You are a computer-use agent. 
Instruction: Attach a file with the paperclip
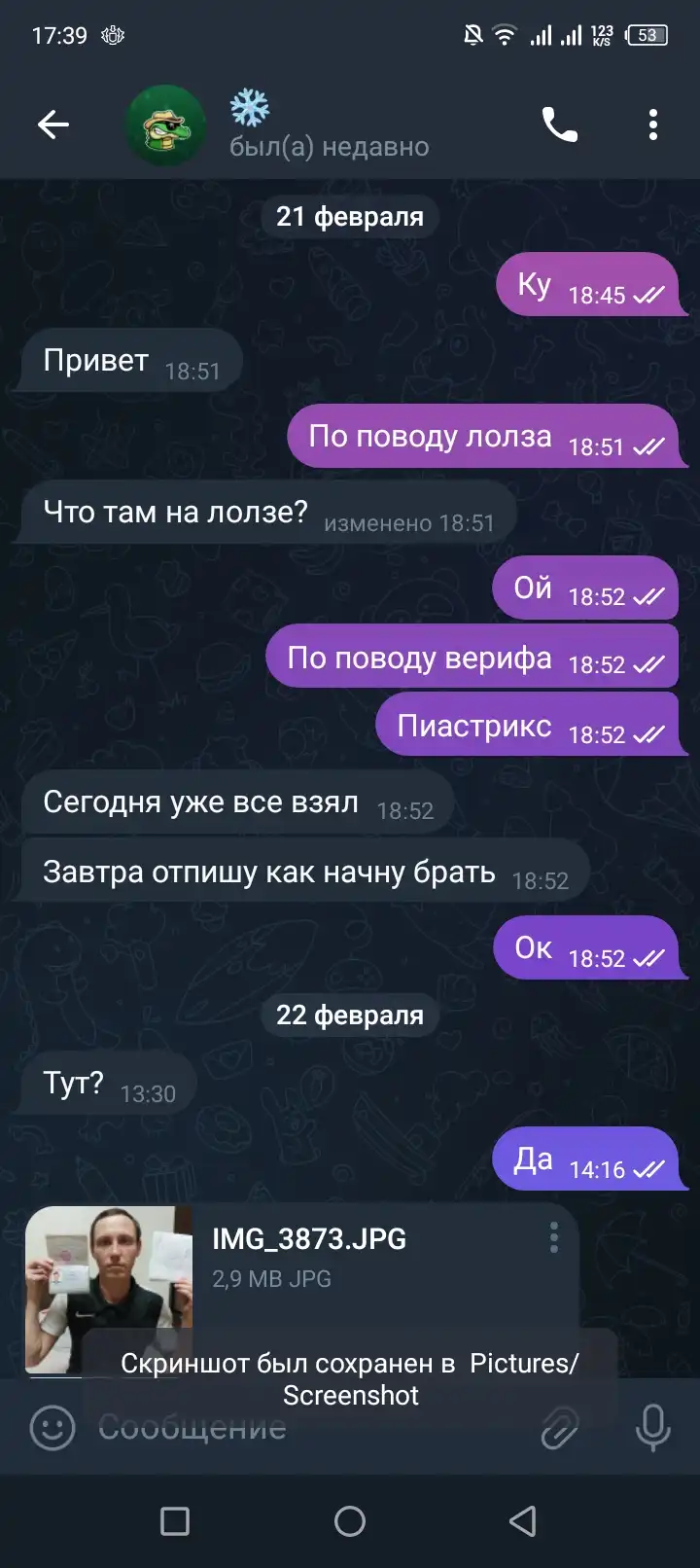coord(559,1428)
